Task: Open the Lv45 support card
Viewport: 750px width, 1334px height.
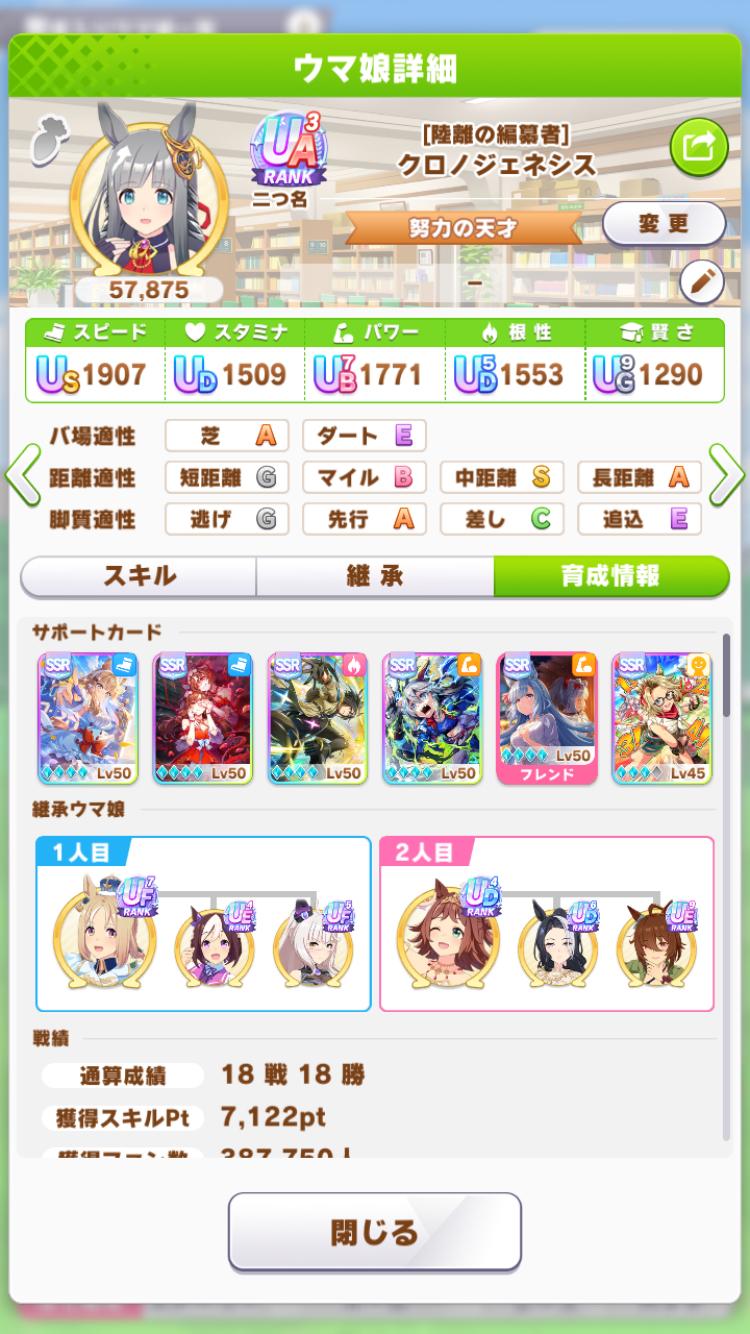Action: 661,717
